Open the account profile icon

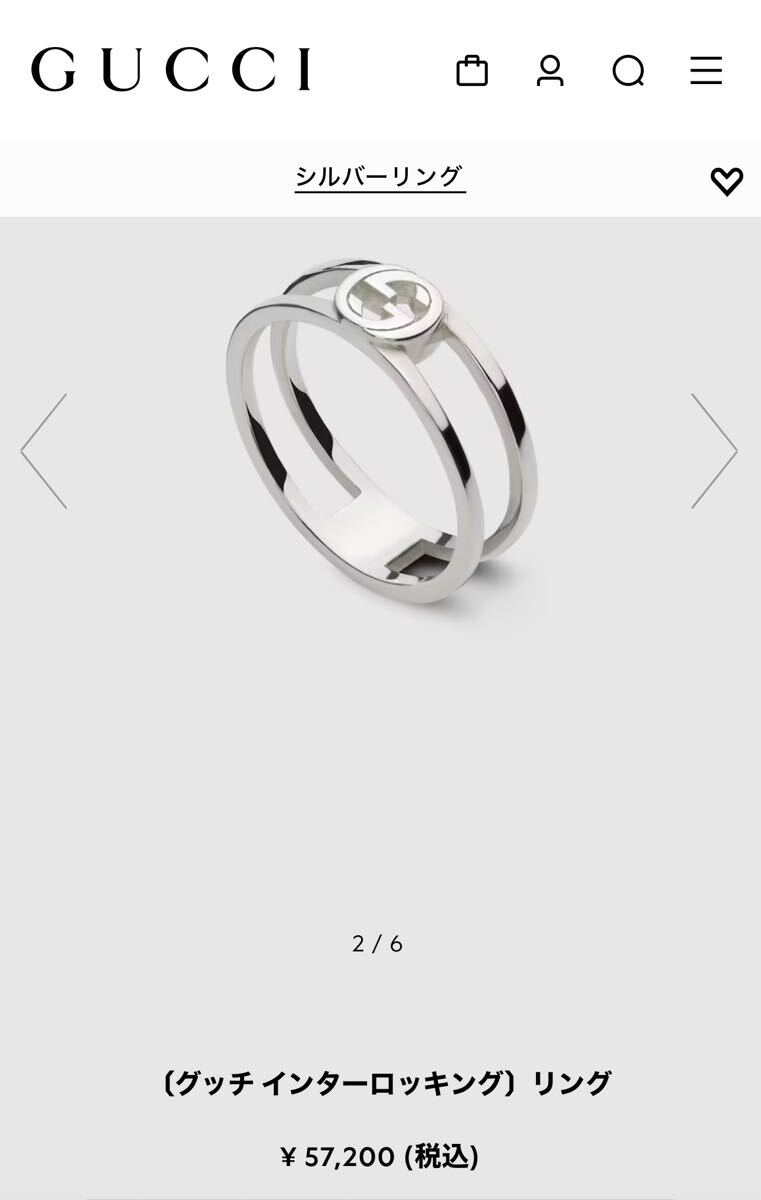[x=550, y=71]
